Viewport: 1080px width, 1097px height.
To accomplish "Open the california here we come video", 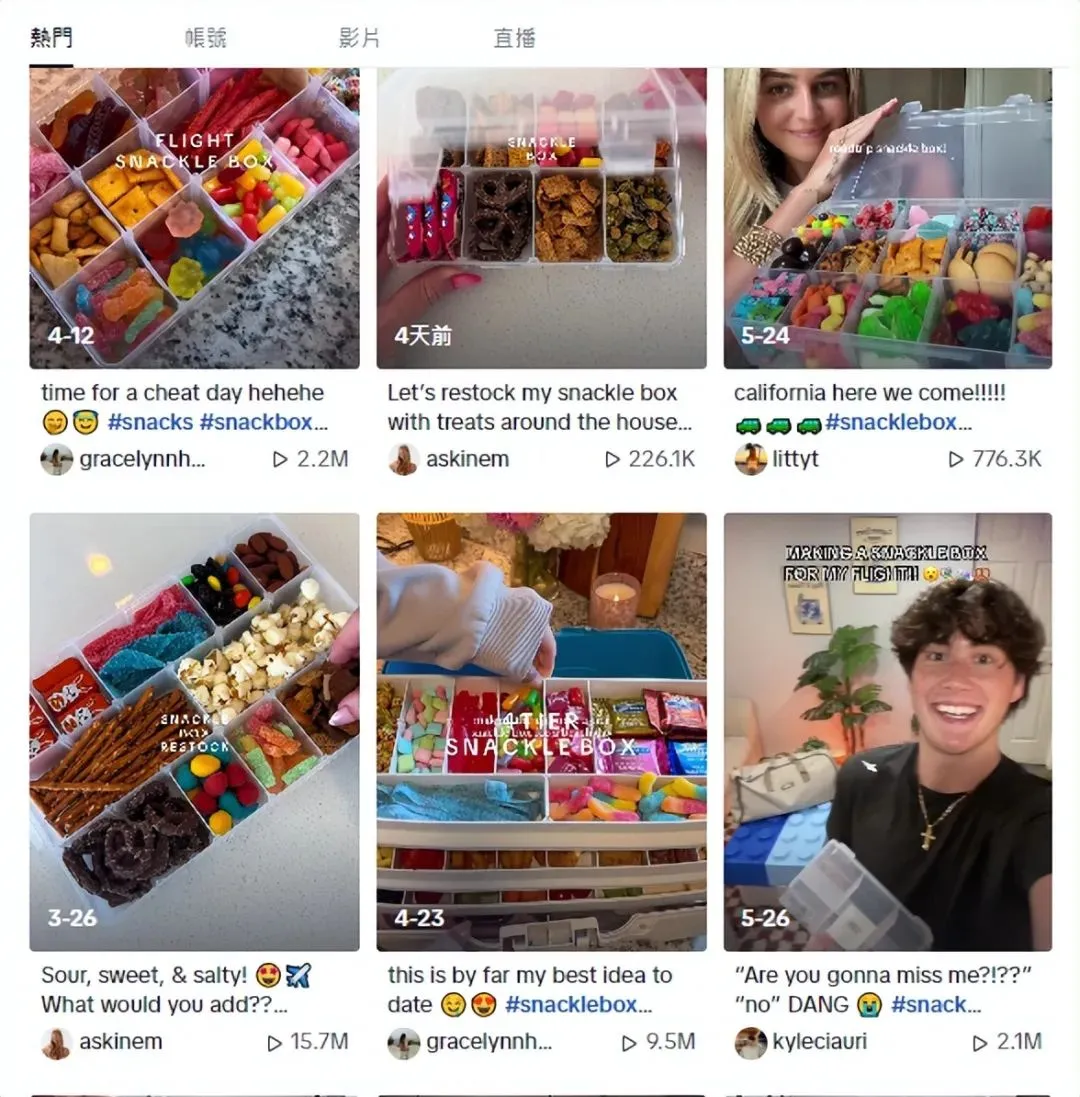I will click(x=887, y=218).
